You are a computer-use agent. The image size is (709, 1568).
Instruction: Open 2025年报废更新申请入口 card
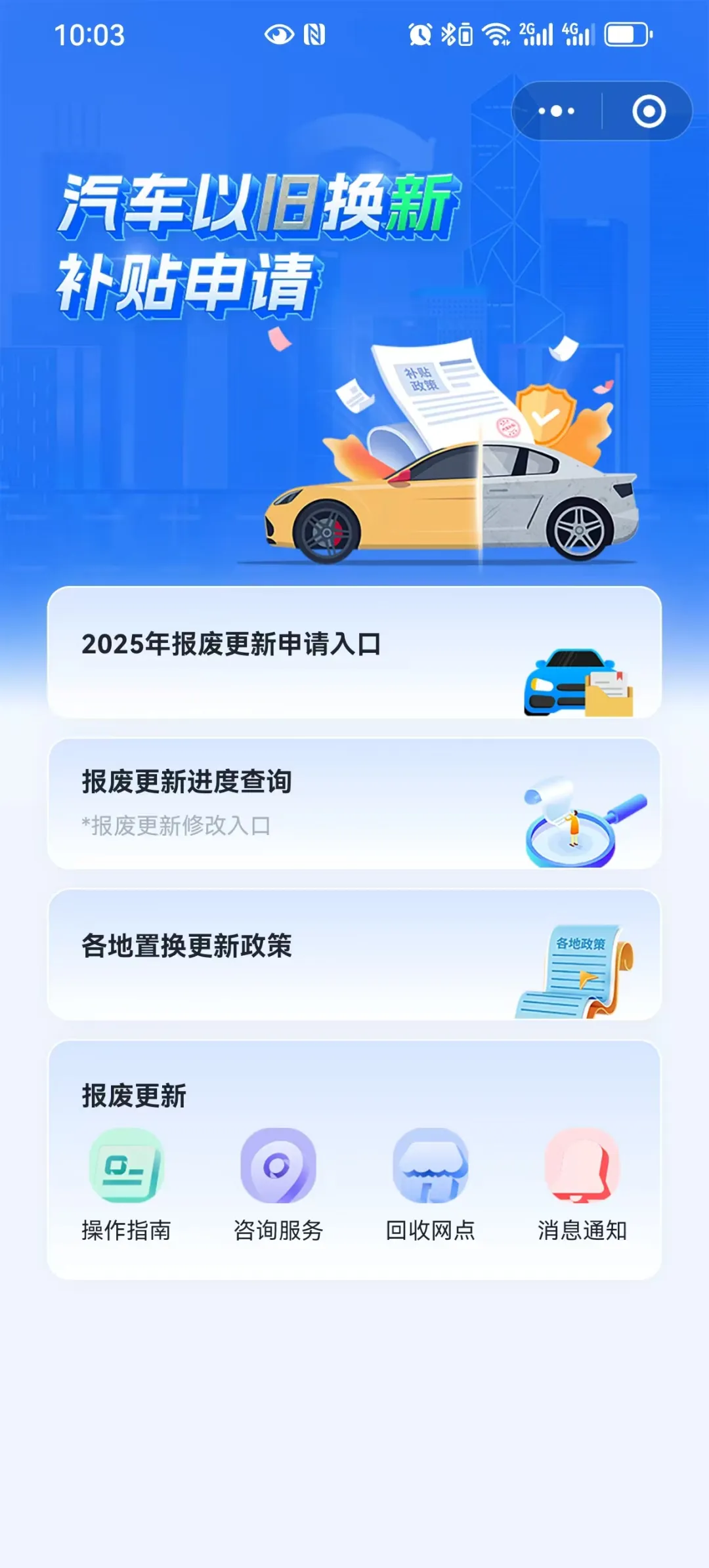(354, 652)
